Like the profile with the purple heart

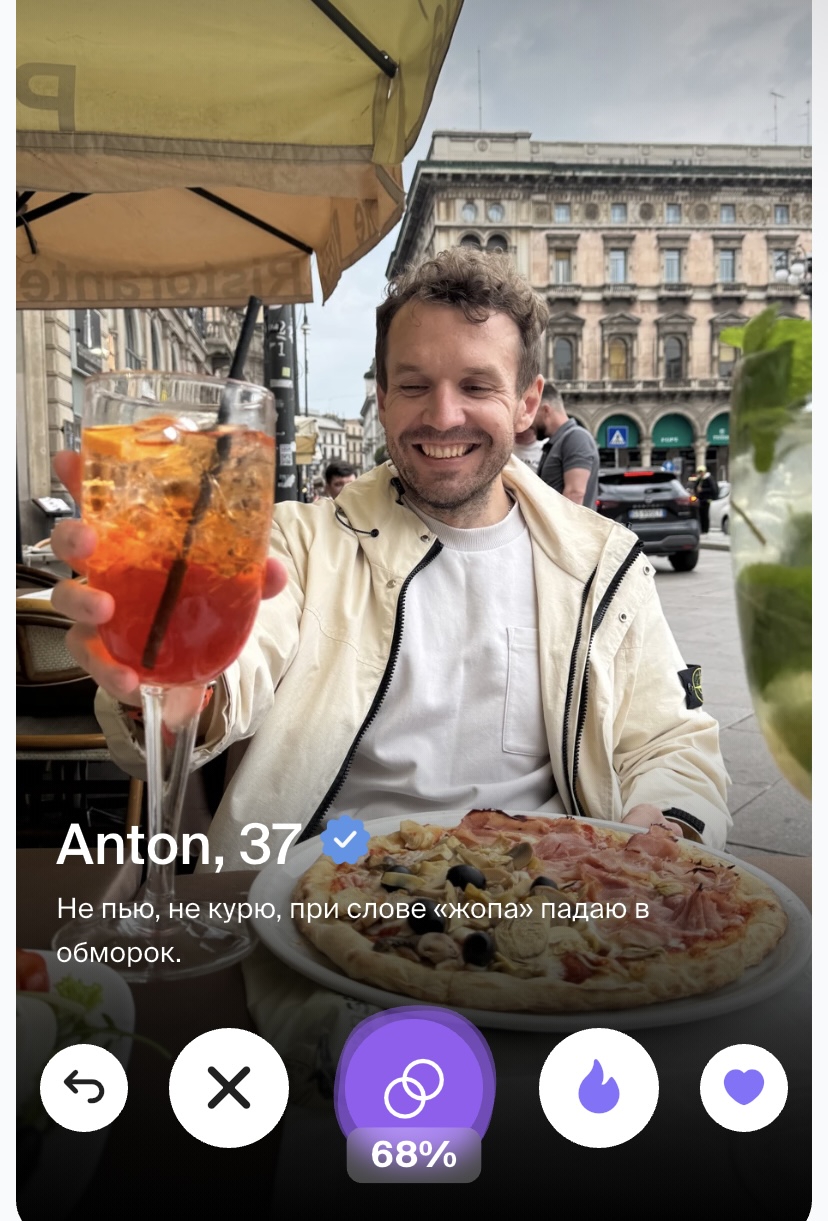744,1087
